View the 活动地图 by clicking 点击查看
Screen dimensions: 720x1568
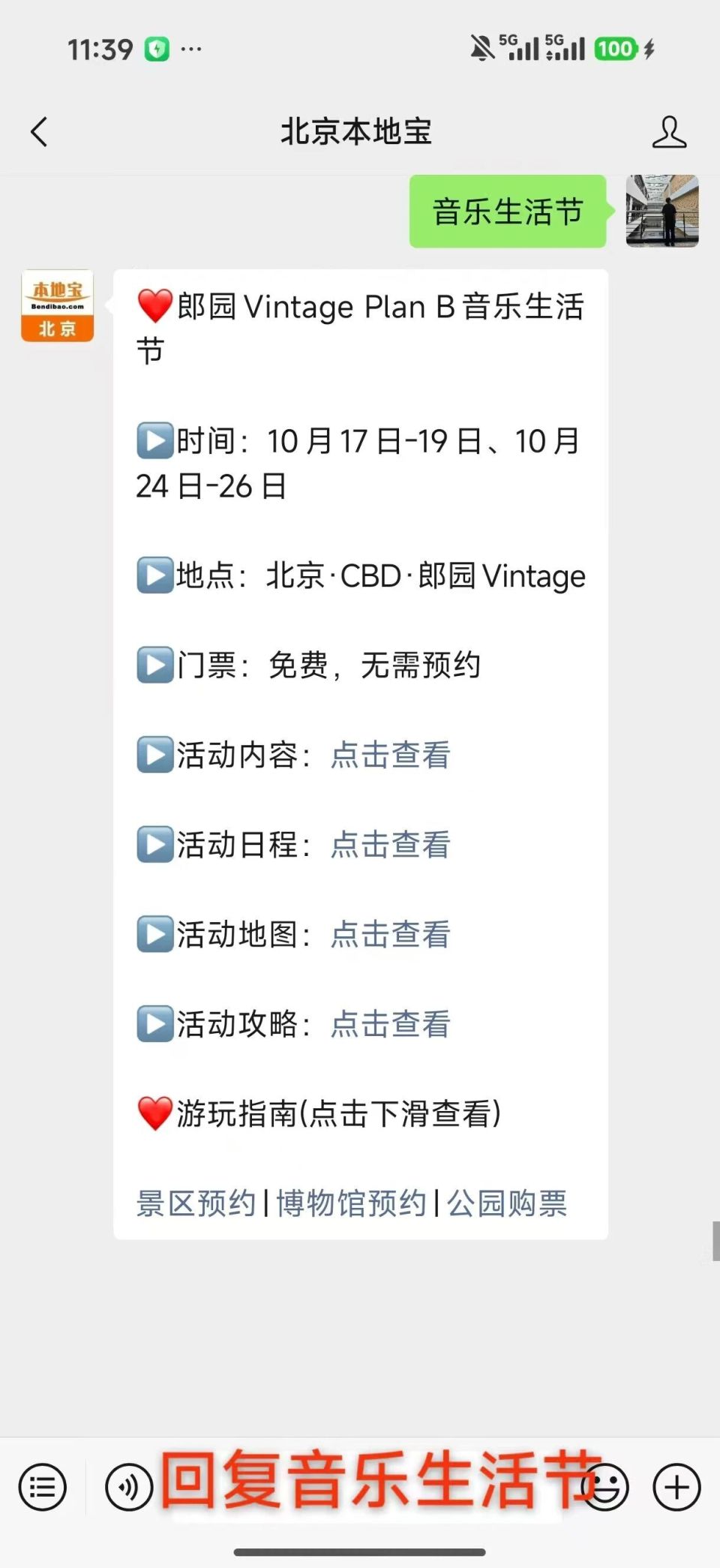[x=389, y=936]
